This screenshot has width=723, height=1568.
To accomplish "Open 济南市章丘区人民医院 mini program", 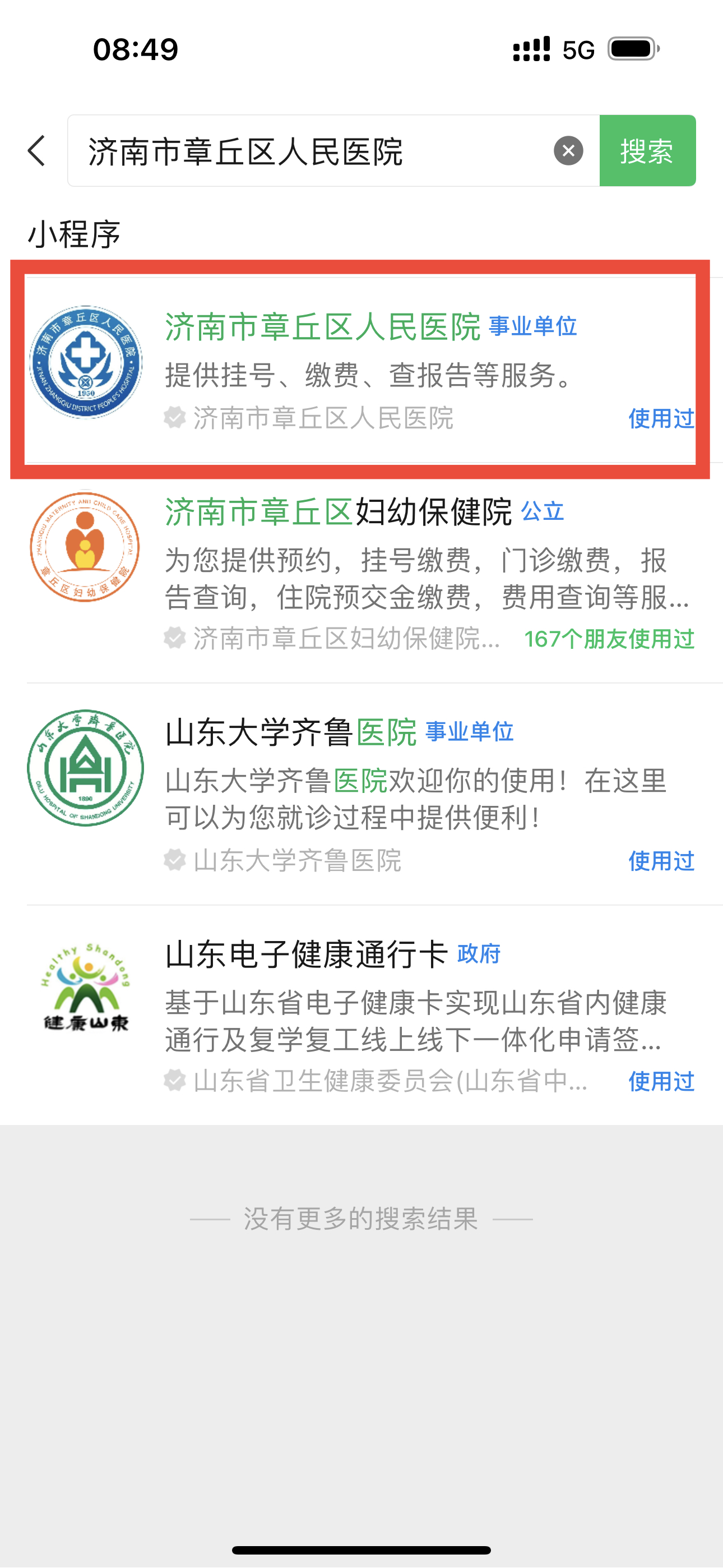I will pyautogui.click(x=359, y=368).
